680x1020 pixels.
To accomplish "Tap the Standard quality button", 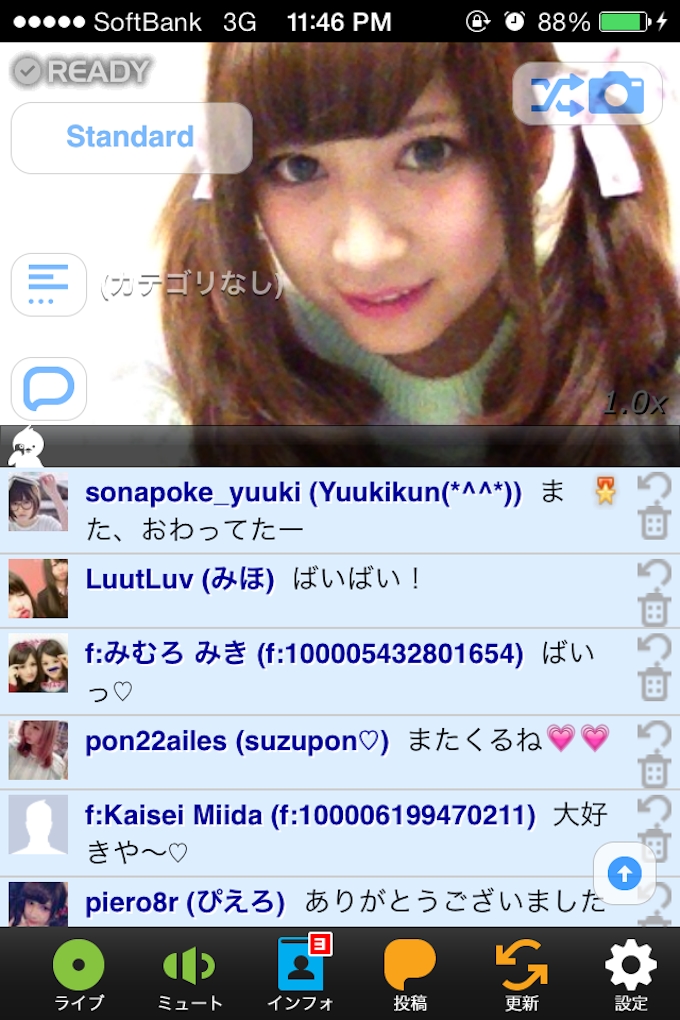I will click(x=131, y=137).
